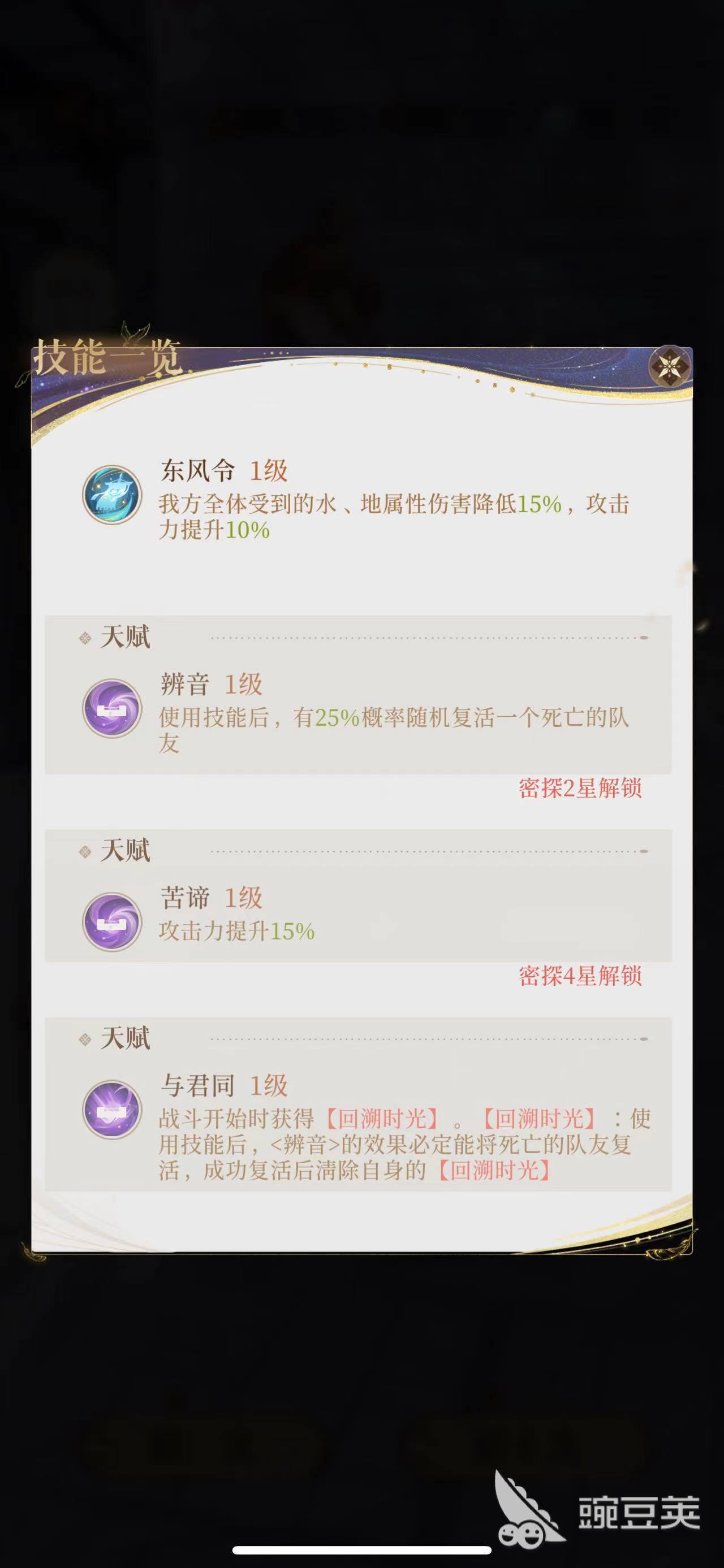
Task: Open the 苦谛 talent icon
Action: [112, 921]
